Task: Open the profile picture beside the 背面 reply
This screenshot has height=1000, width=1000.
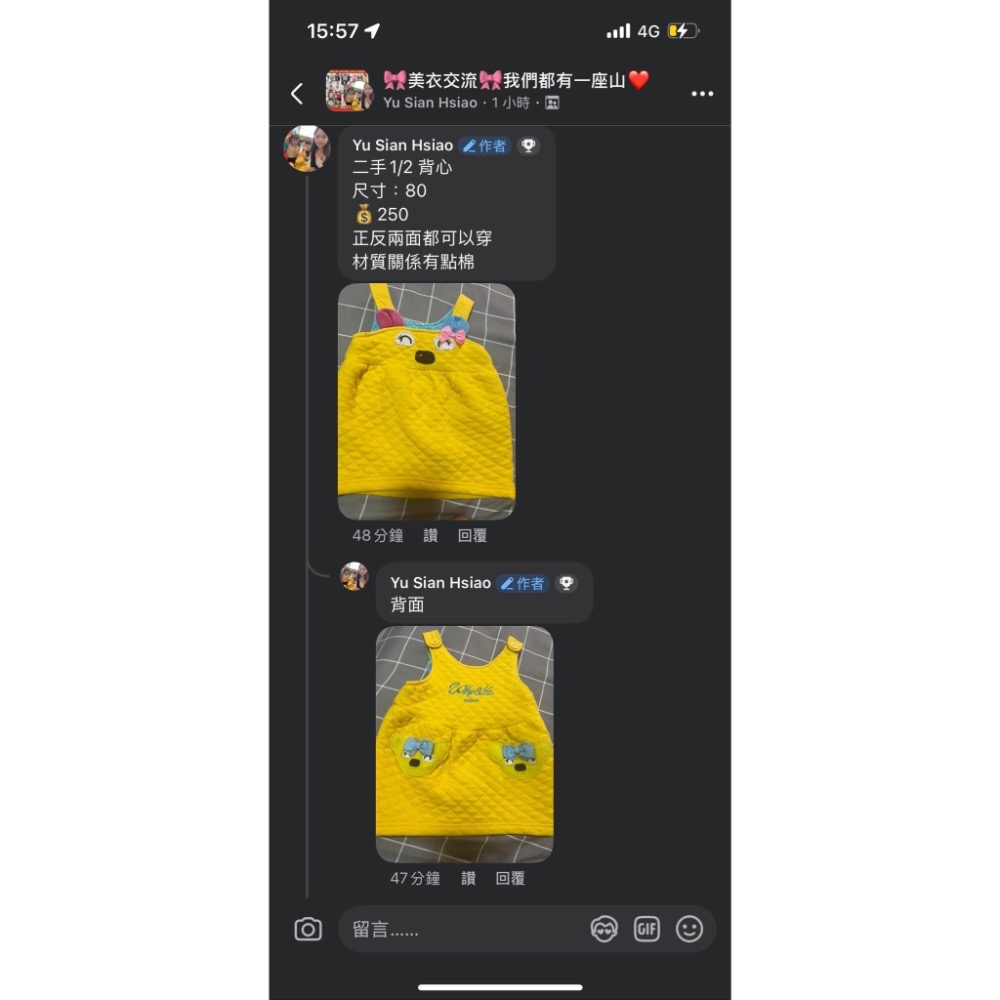Action: pyautogui.click(x=354, y=576)
